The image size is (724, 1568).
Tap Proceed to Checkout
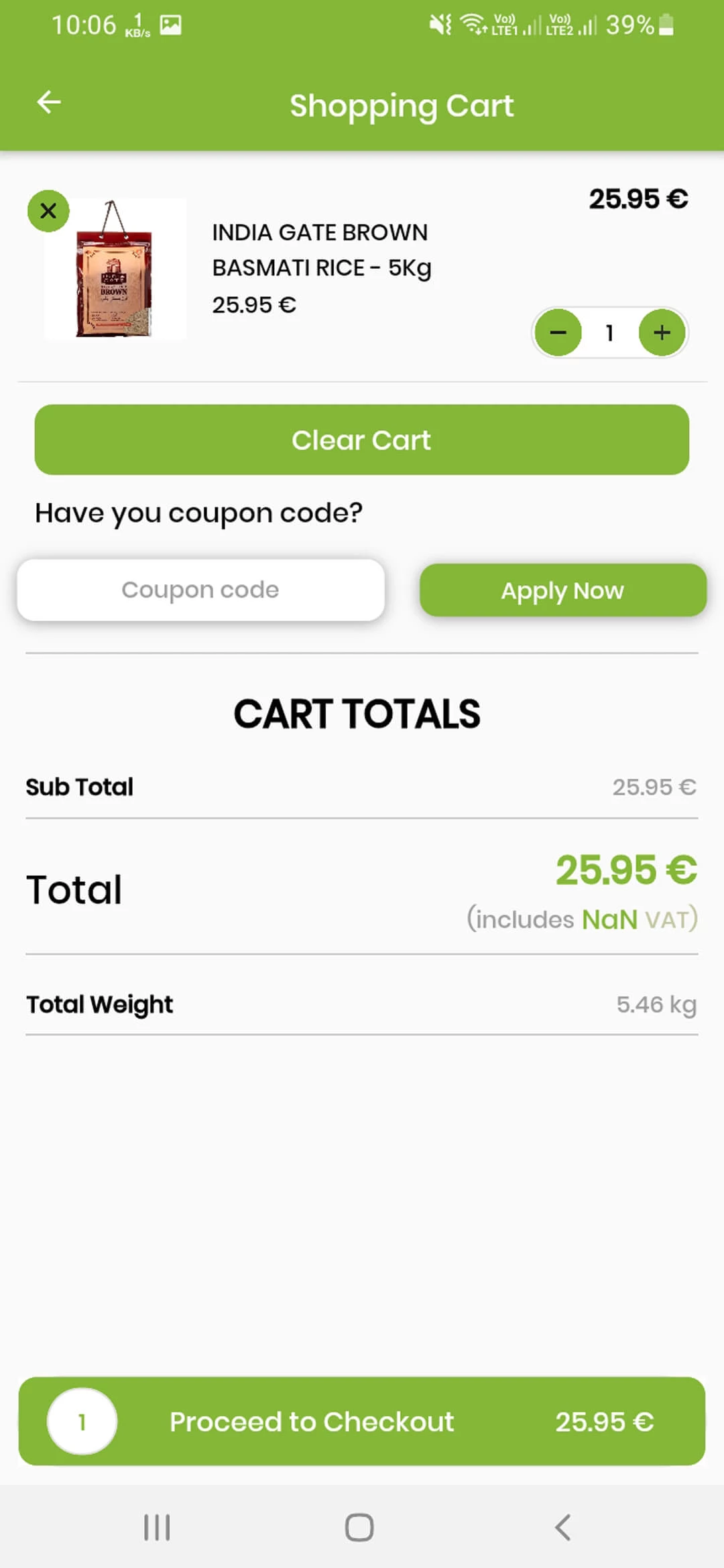(312, 1421)
